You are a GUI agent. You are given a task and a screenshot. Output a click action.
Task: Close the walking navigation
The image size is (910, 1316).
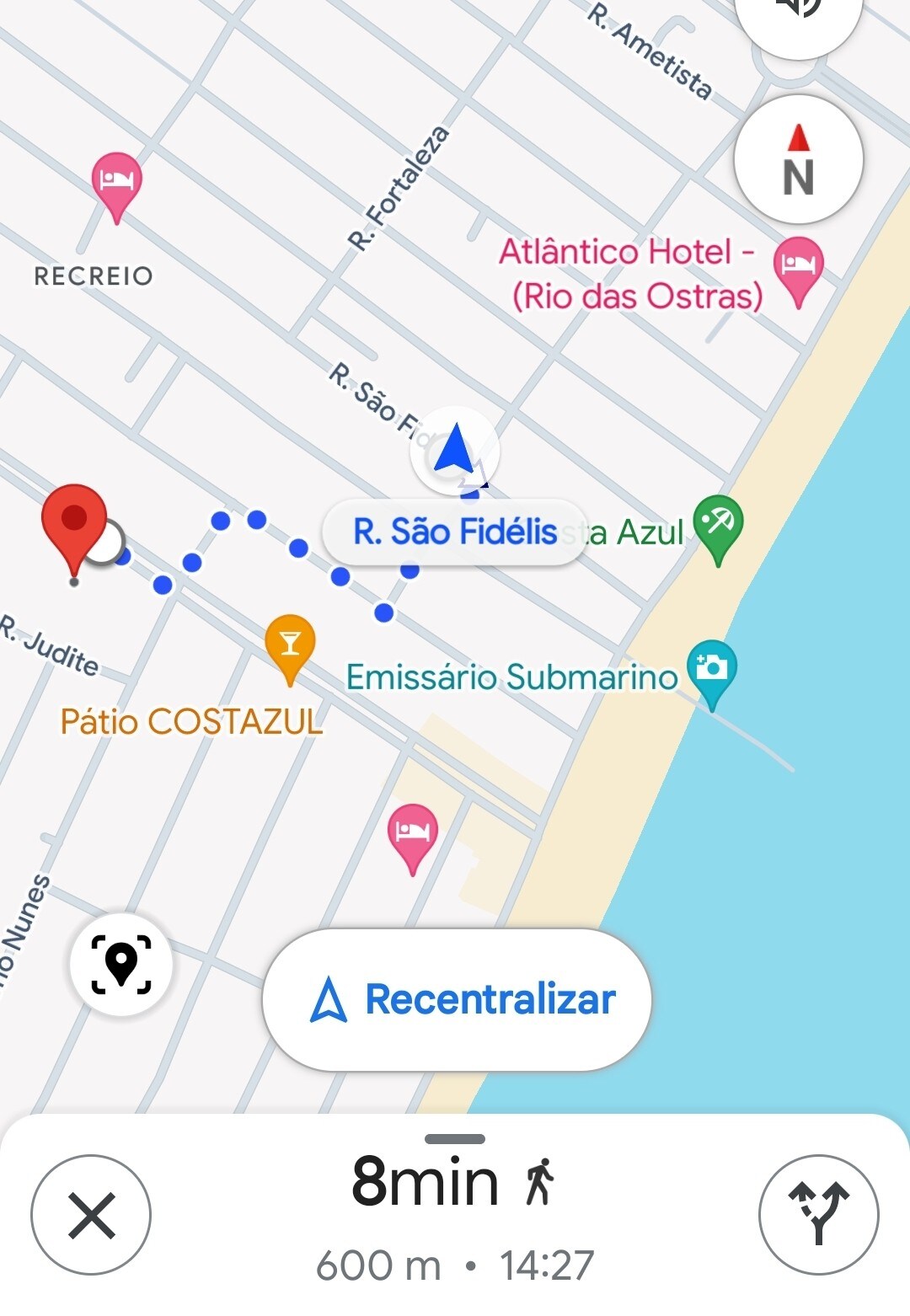tap(91, 1215)
